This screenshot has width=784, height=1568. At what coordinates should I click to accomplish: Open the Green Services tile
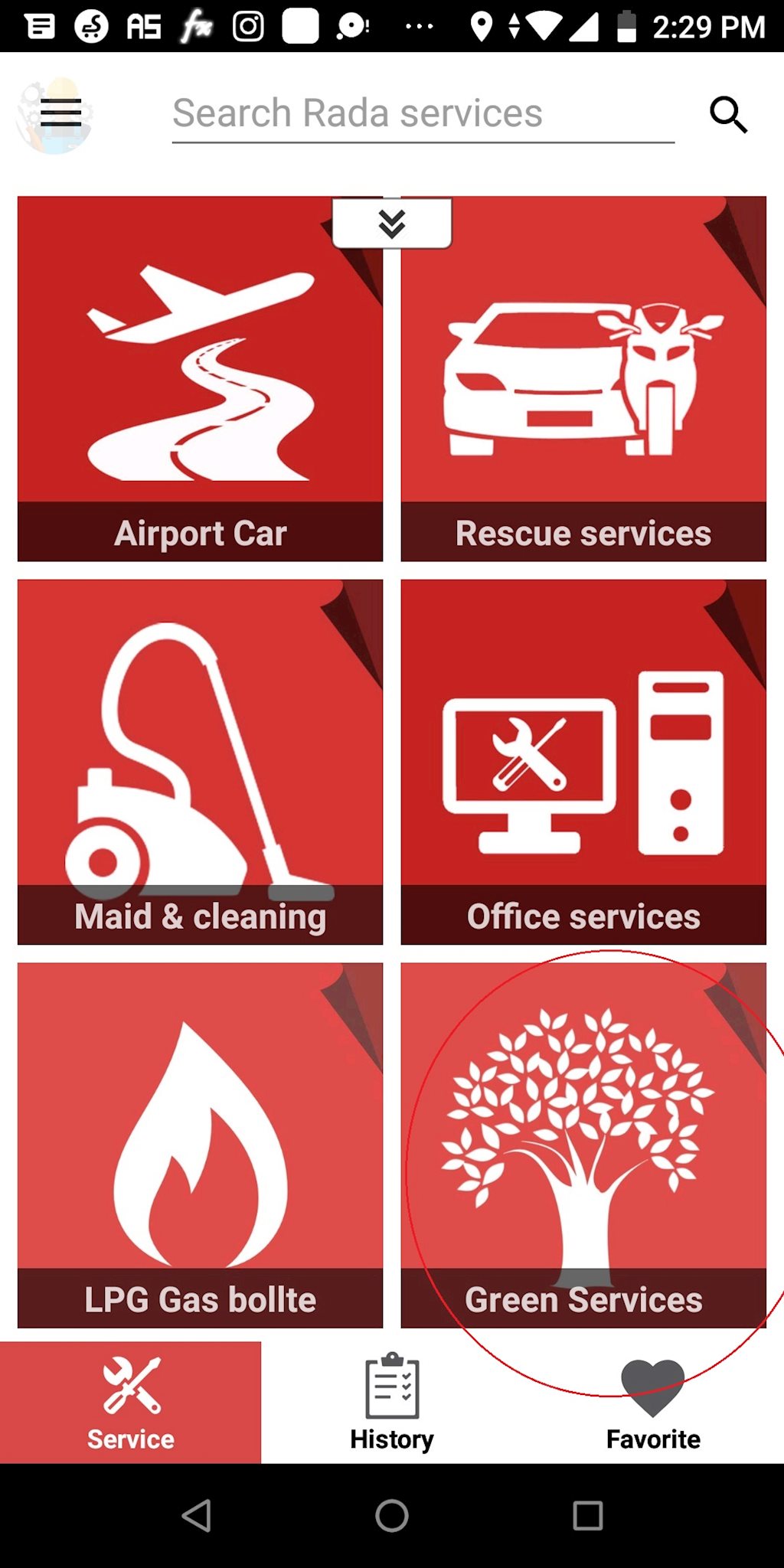click(x=583, y=1145)
